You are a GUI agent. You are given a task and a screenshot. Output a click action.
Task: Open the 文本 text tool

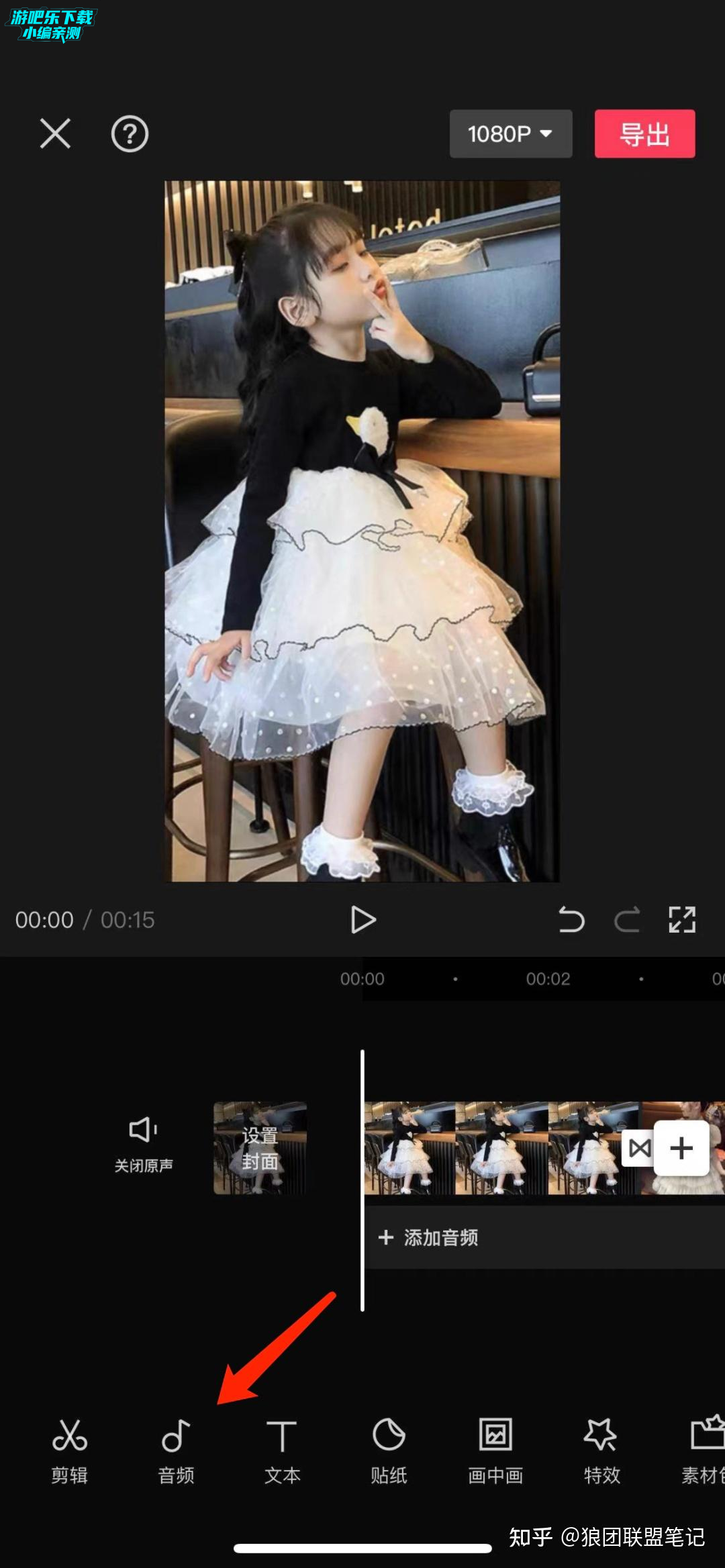point(282,1450)
